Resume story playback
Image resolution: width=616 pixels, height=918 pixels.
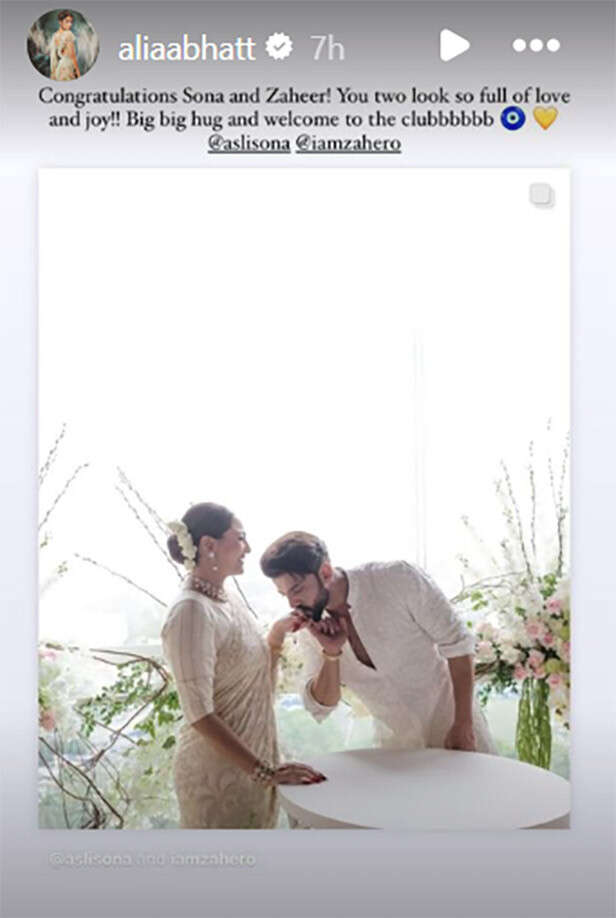(x=454, y=44)
